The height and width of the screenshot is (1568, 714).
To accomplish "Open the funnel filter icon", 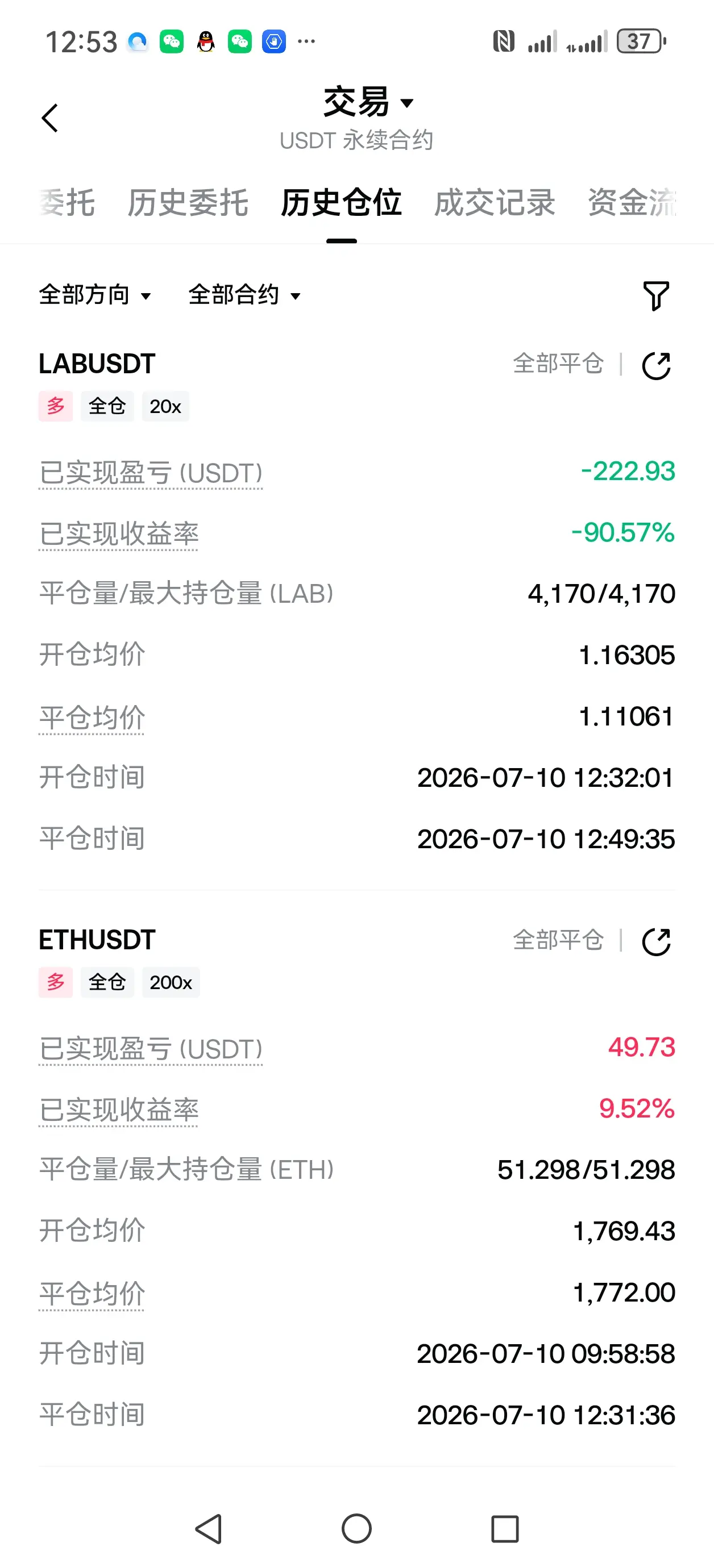I will click(x=656, y=296).
